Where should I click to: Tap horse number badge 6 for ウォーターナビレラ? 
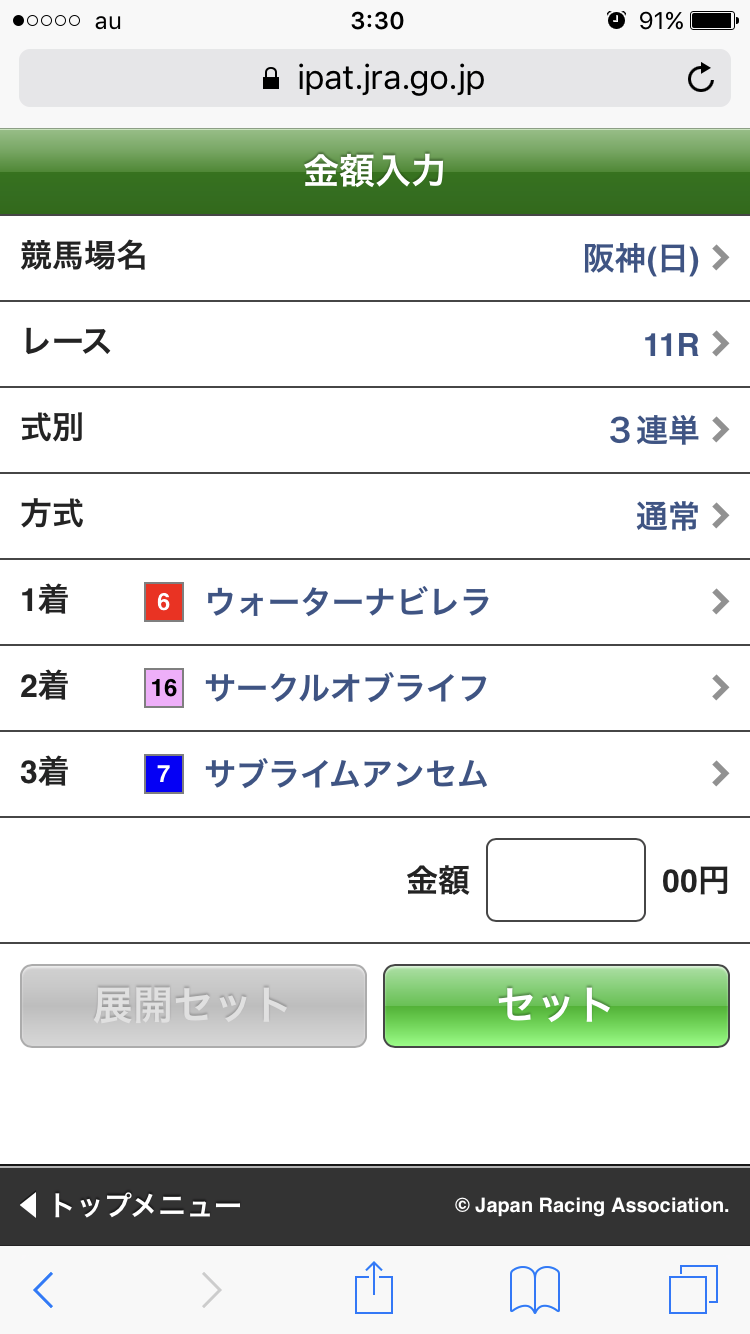coord(163,601)
